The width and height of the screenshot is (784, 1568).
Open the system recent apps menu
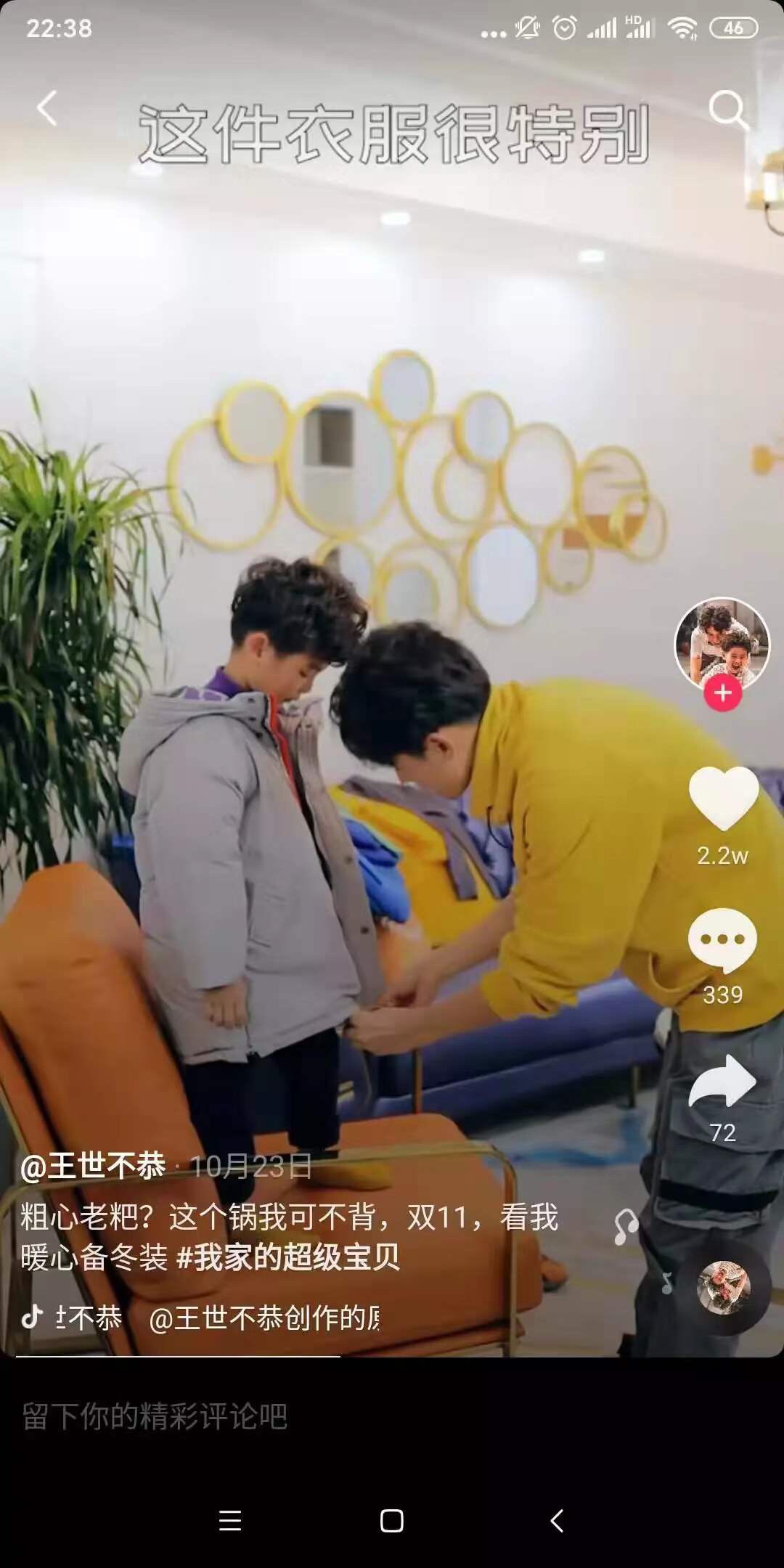click(x=230, y=1520)
